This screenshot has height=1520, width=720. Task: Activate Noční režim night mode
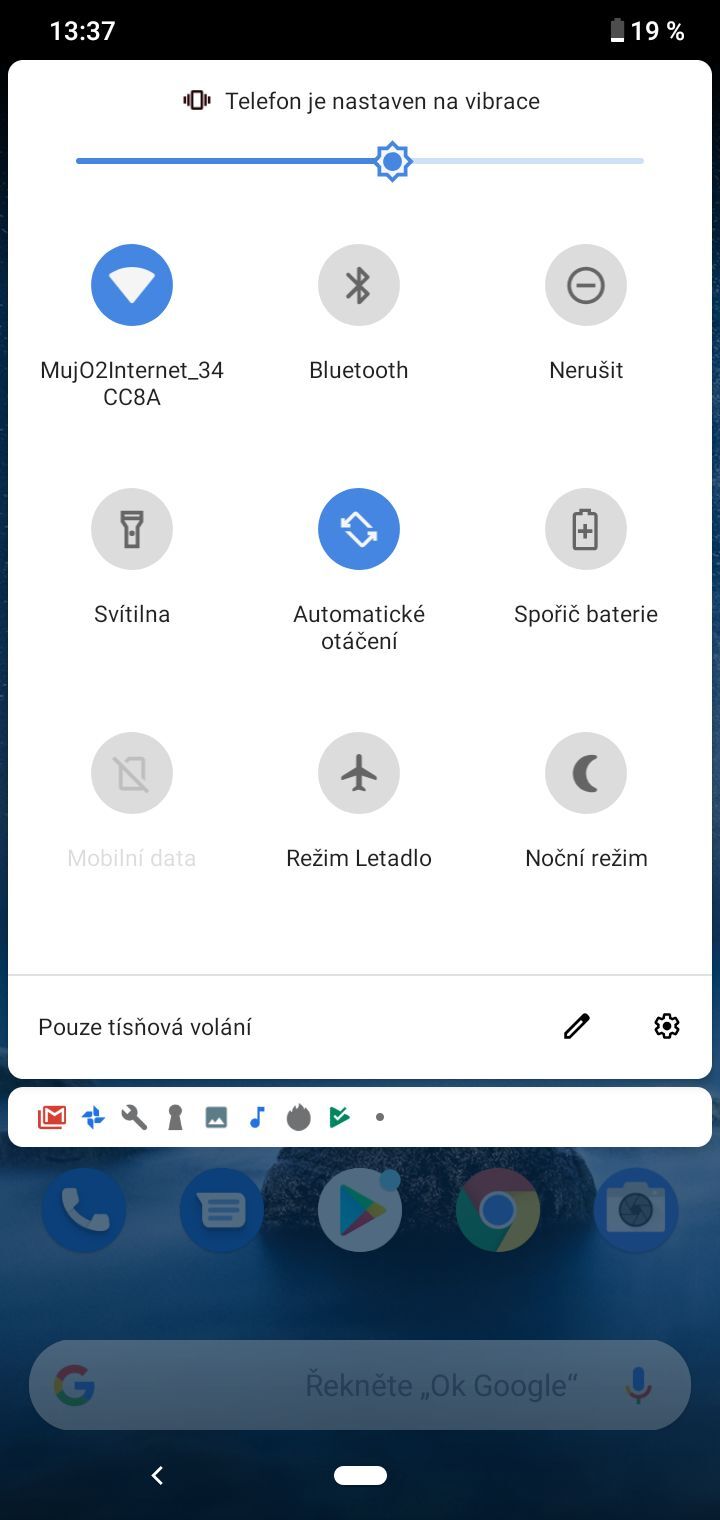point(586,773)
